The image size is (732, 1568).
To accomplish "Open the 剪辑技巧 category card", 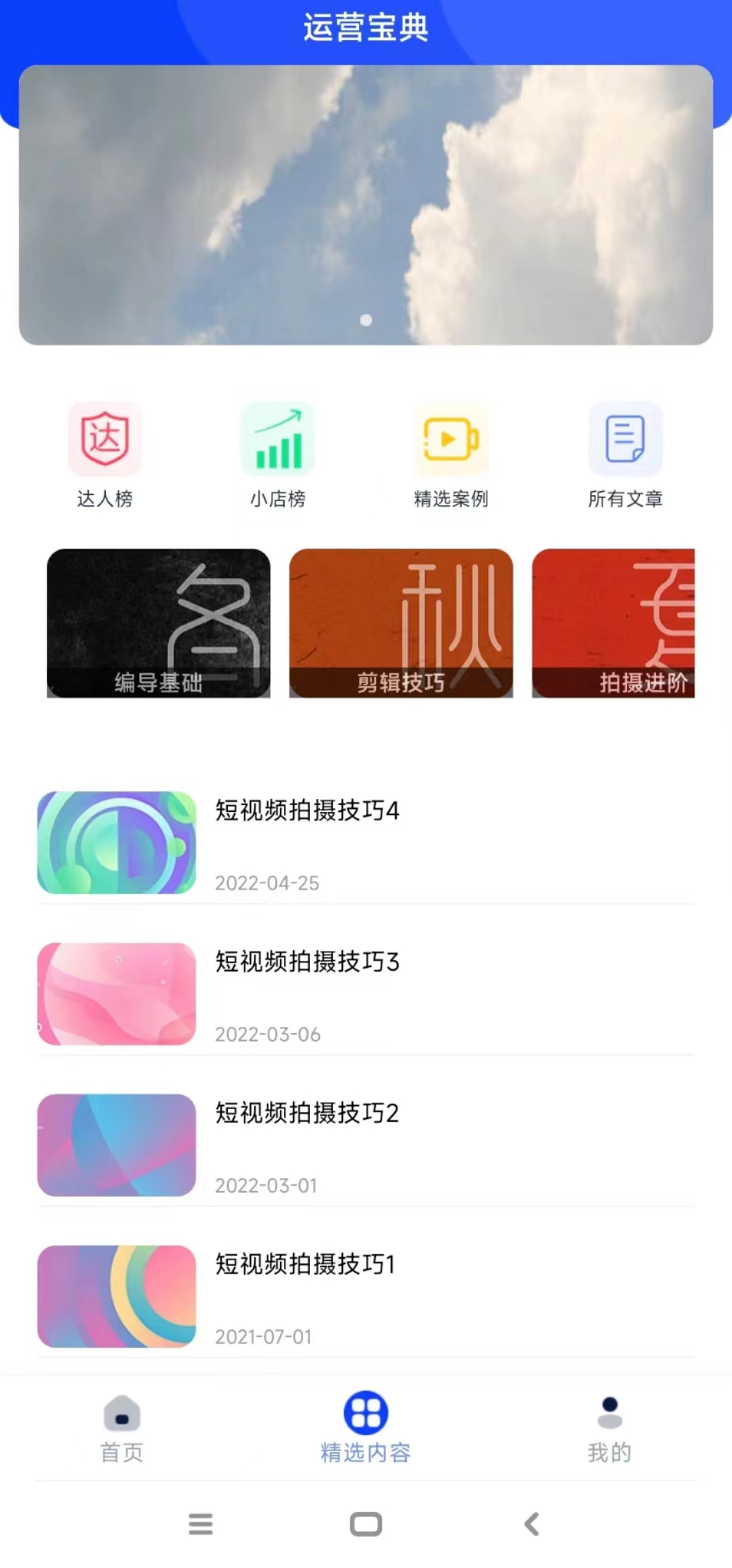I will 401,623.
